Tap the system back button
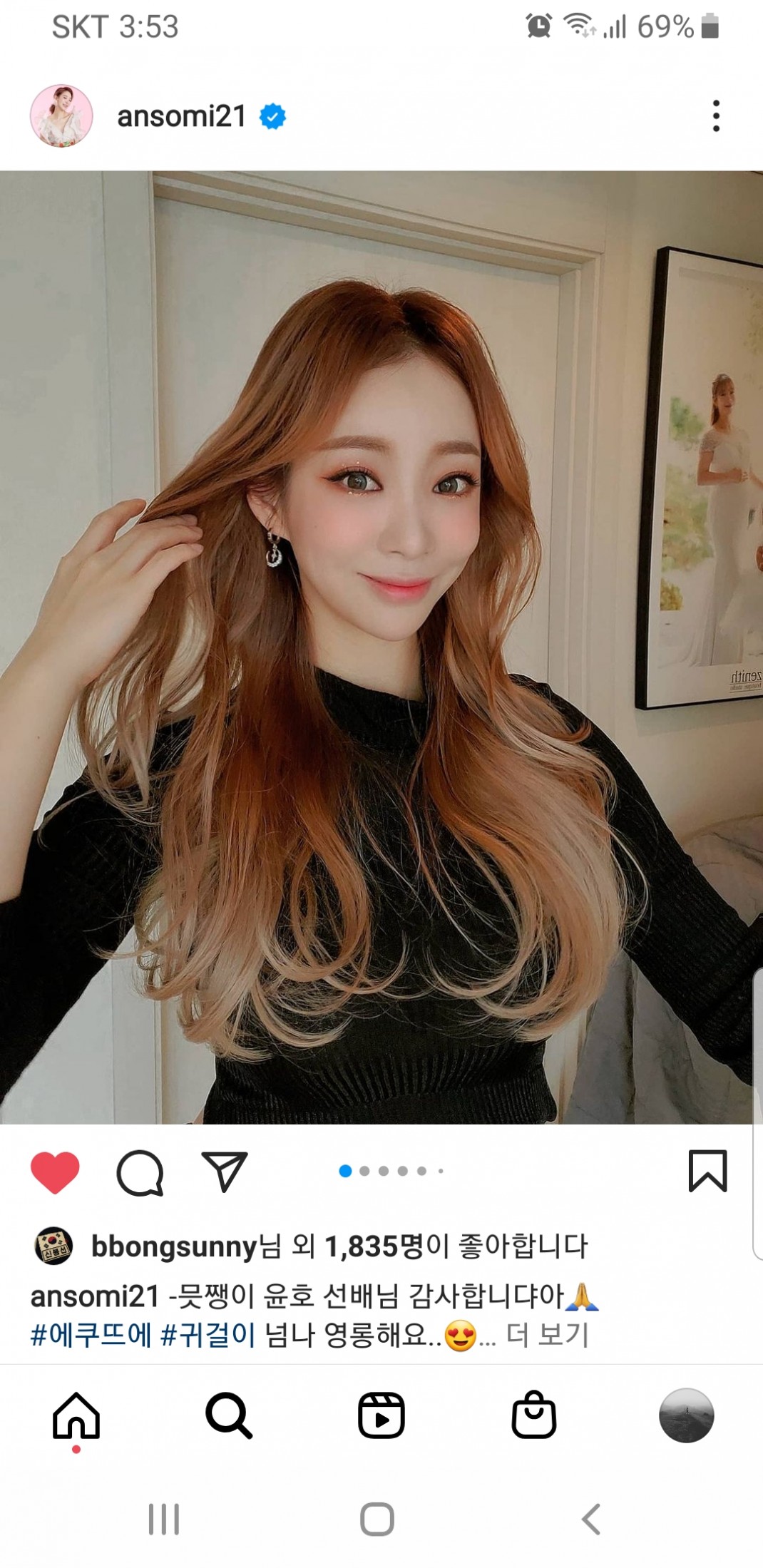Screen dimensions: 763x1568 click(591, 1519)
